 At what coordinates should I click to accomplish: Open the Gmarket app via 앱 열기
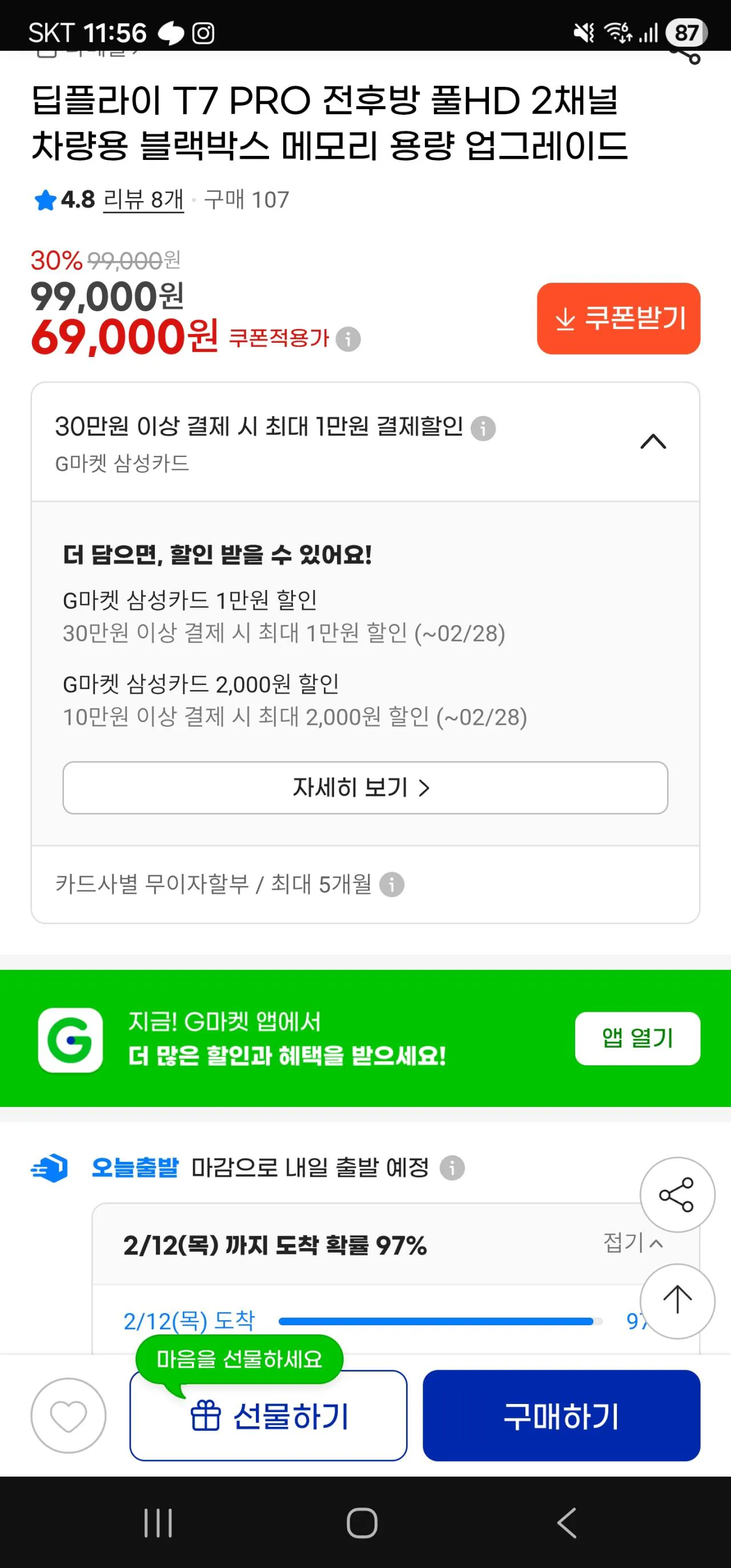click(637, 1038)
